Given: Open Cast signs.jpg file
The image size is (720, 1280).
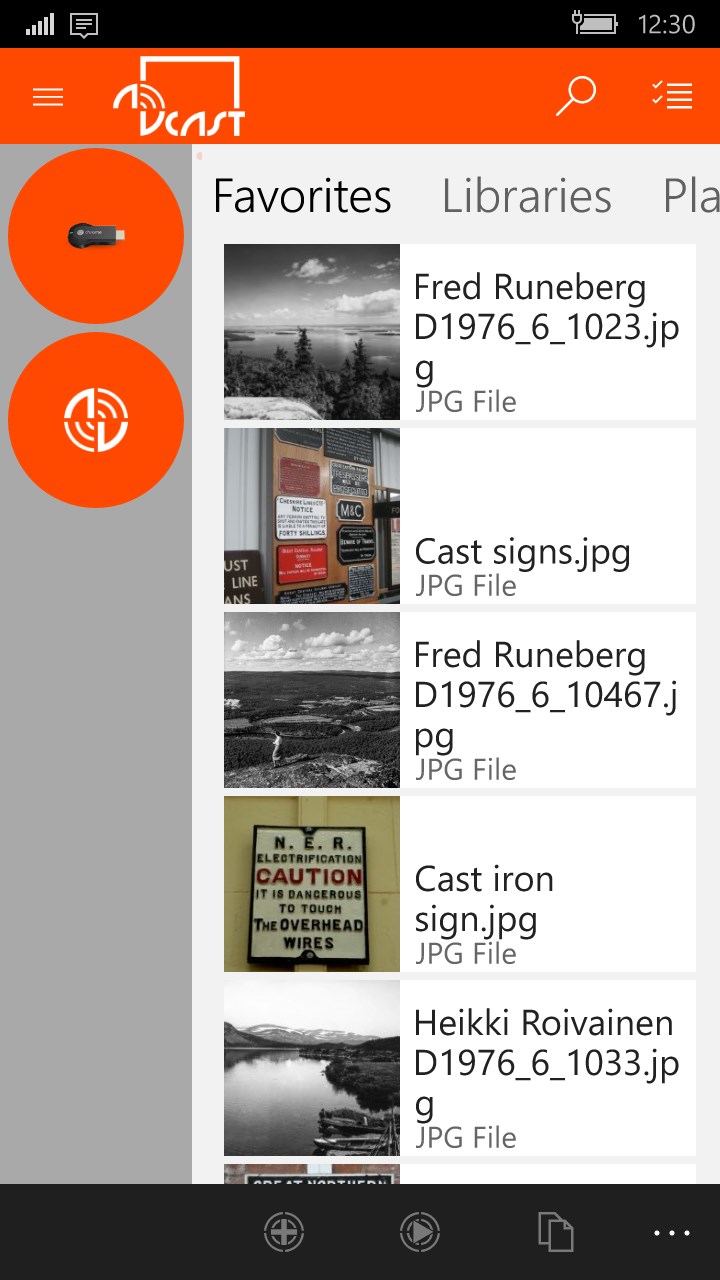Looking at the screenshot, I should click(459, 516).
